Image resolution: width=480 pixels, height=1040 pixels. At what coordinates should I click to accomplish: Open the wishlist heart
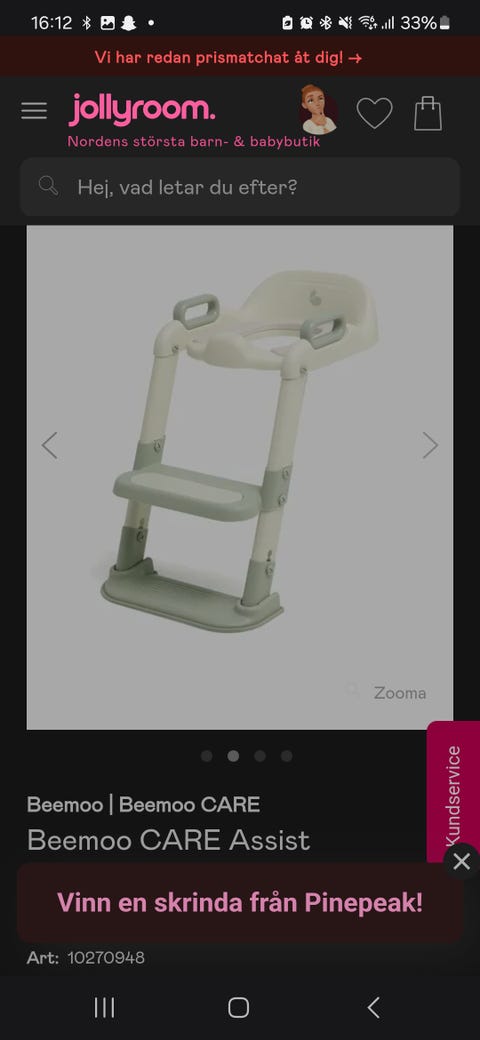pos(375,113)
